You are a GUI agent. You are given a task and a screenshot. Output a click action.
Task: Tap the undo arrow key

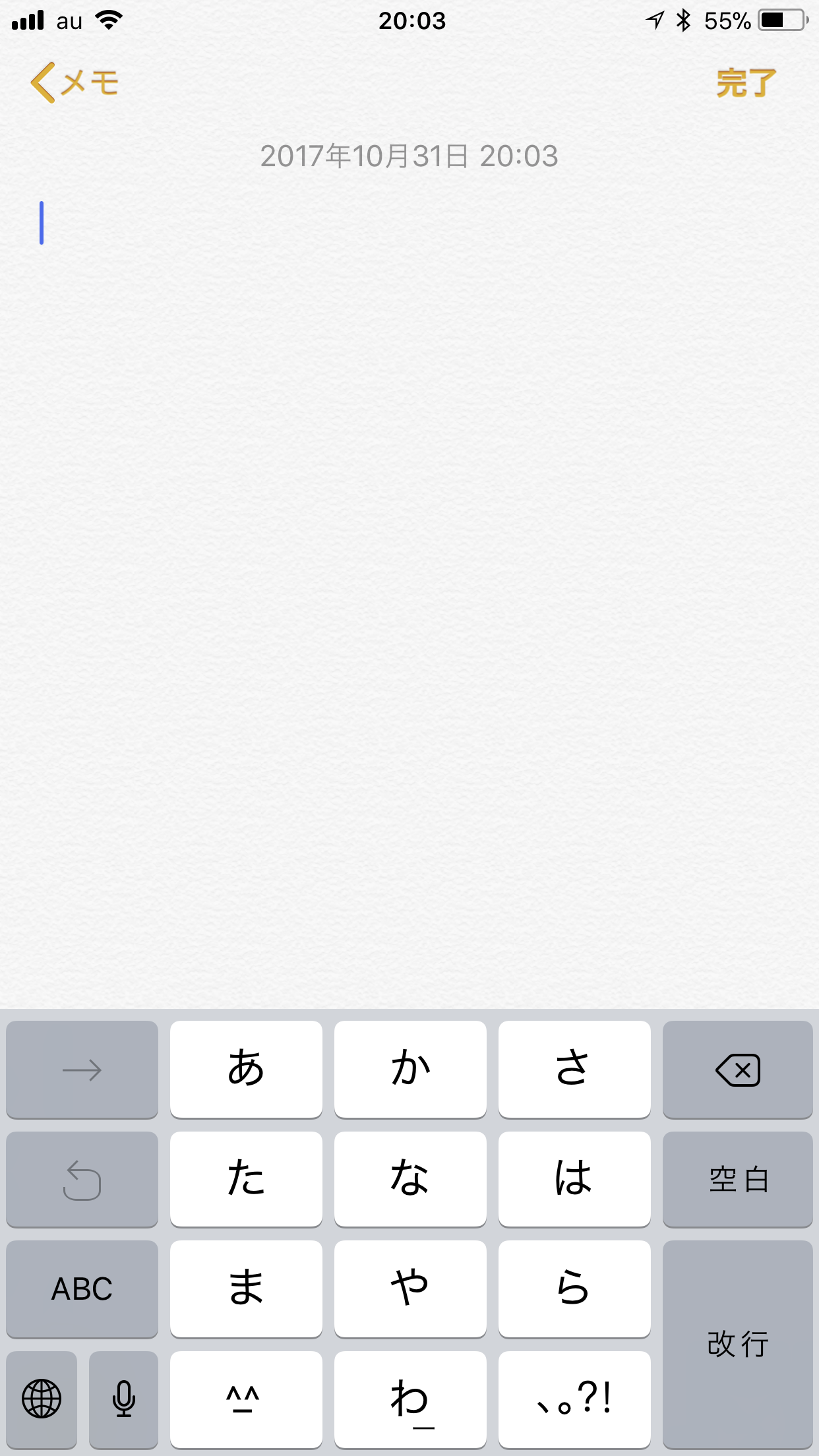82,1180
